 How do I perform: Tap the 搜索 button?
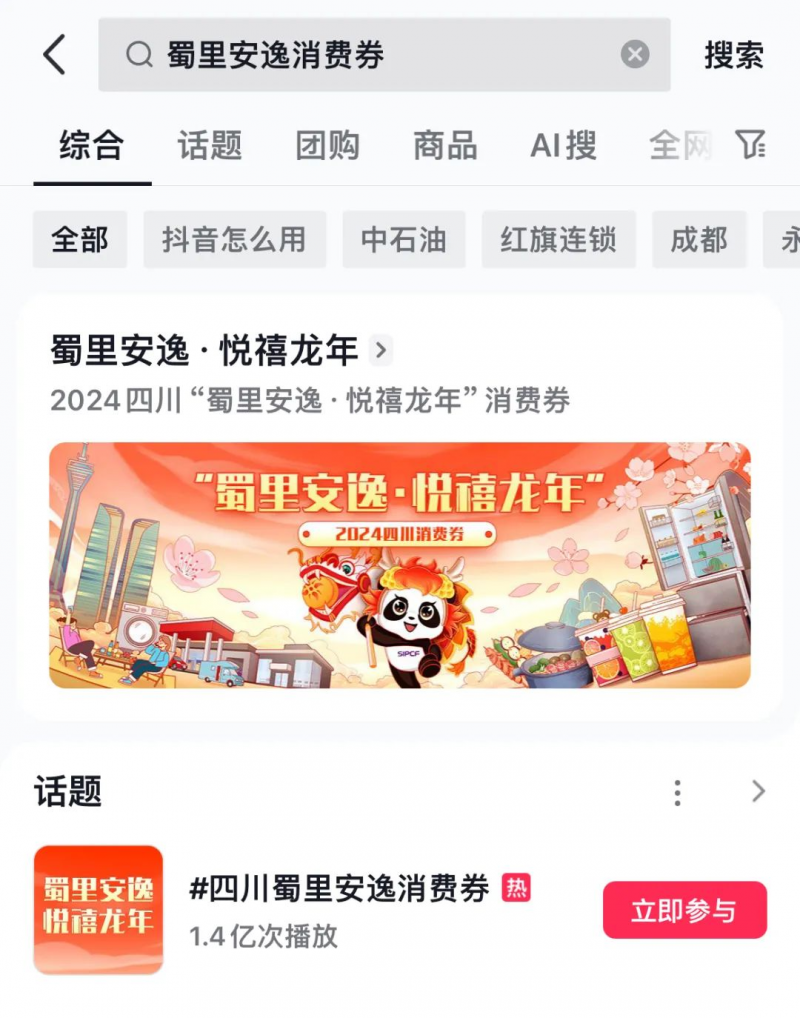pyautogui.click(x=733, y=55)
